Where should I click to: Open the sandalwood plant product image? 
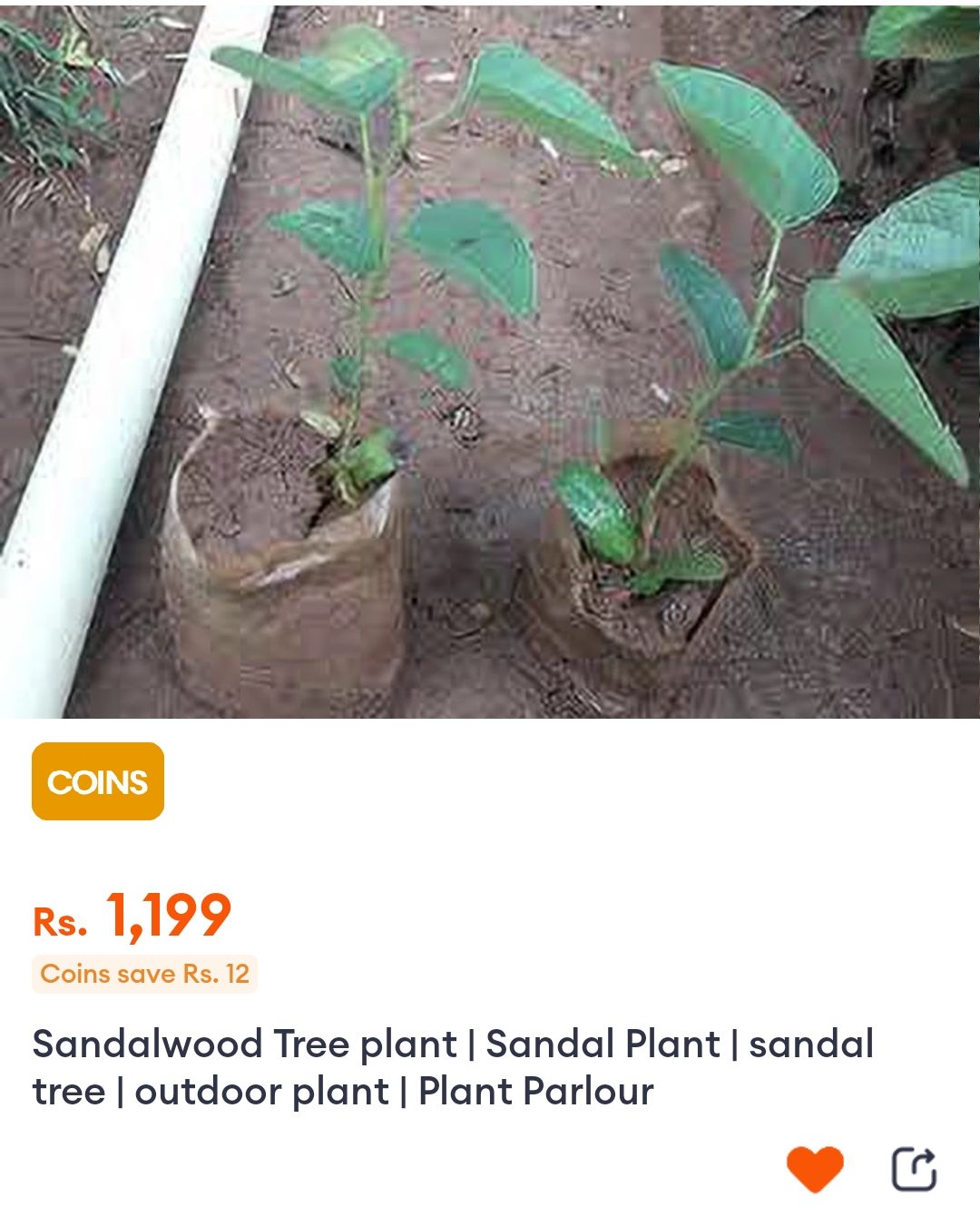(490, 363)
